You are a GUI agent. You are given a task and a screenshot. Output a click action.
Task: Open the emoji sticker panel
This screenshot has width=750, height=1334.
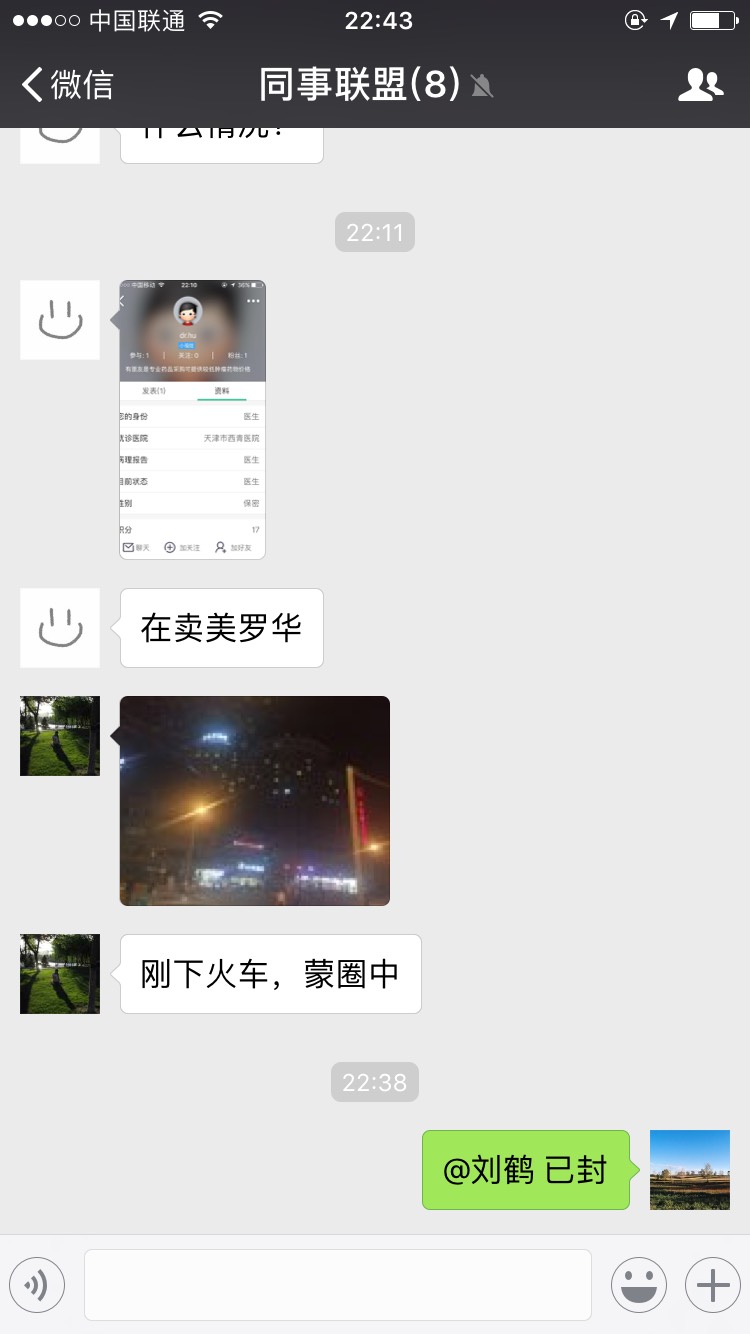pos(638,1285)
